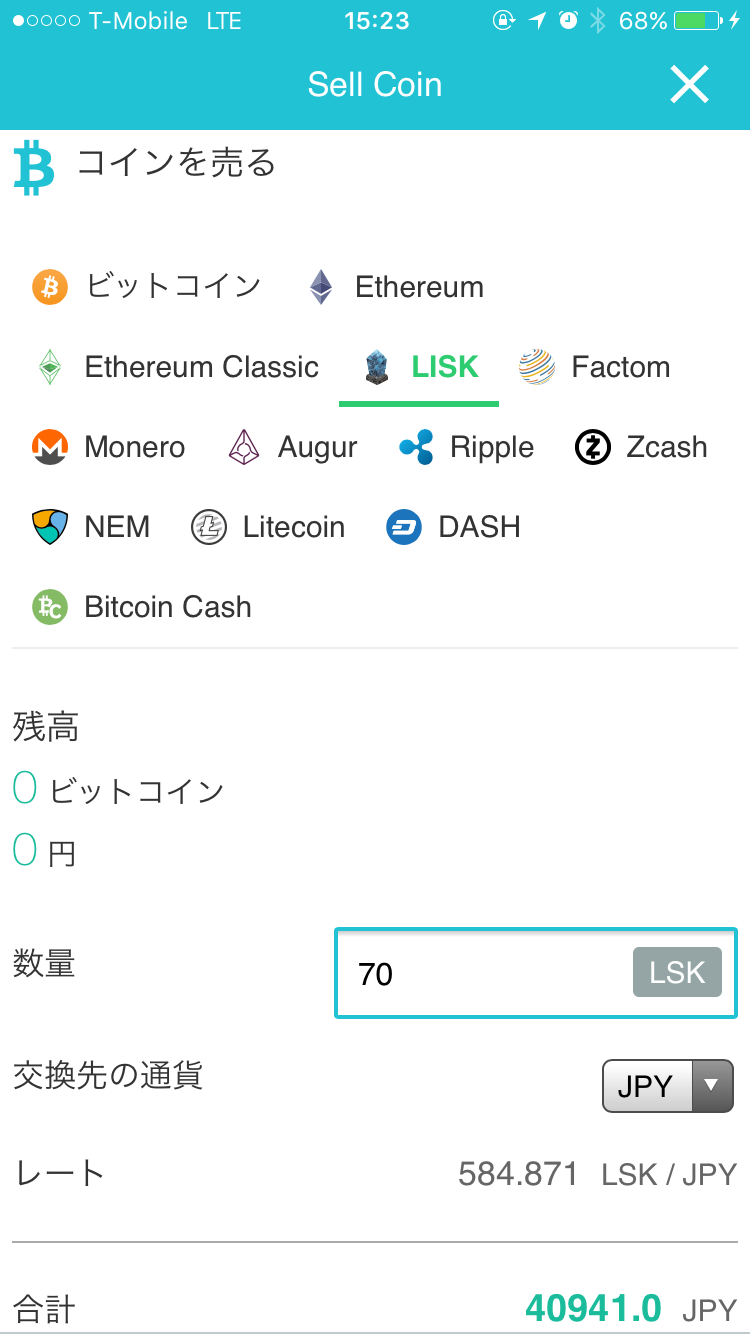The width and height of the screenshot is (750, 1334).
Task: Click the Factom globe icon
Action: [x=536, y=367]
